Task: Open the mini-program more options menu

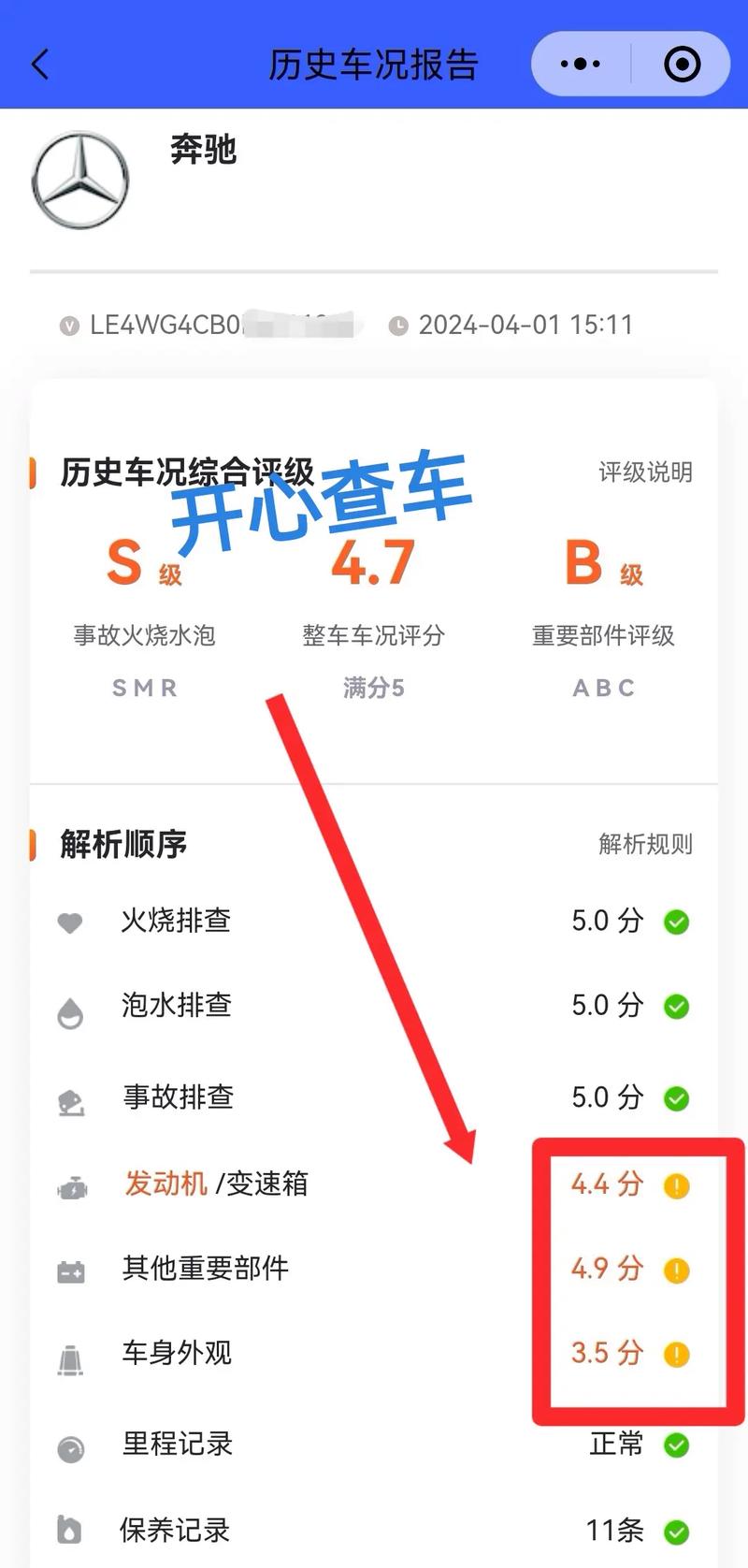Action: click(x=581, y=65)
